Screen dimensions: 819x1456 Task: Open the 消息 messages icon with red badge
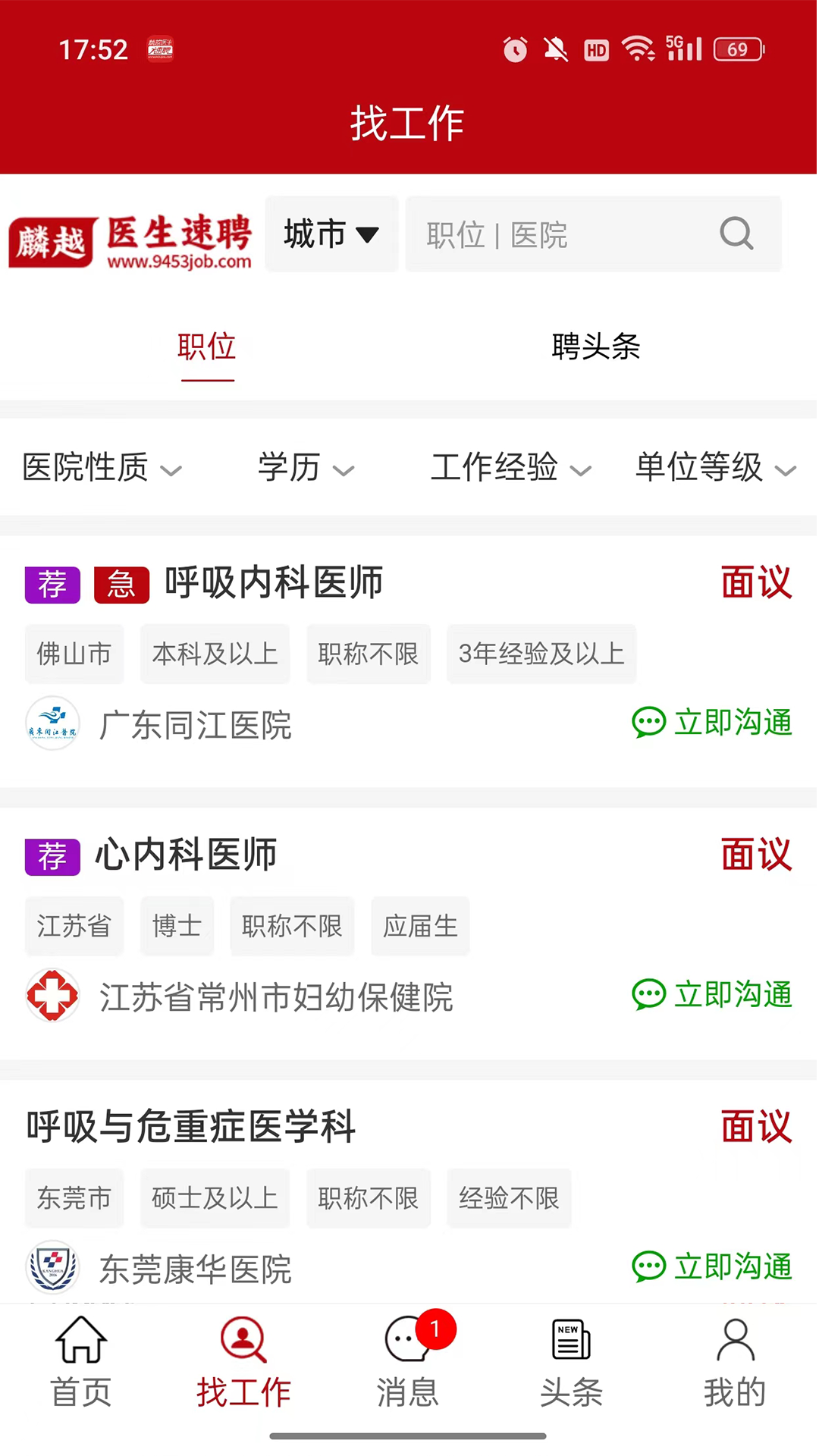[408, 1339]
